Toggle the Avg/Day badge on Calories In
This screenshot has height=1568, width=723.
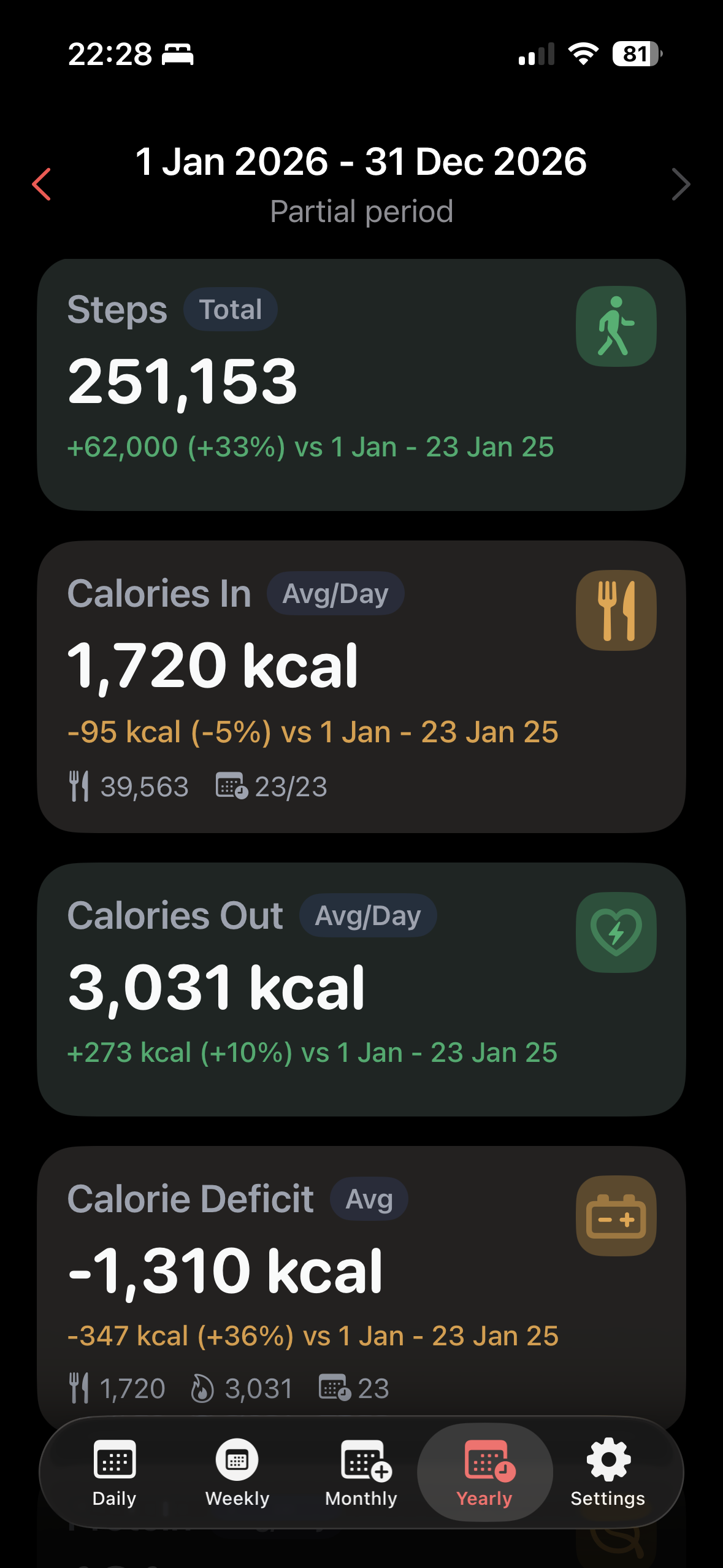(335, 593)
